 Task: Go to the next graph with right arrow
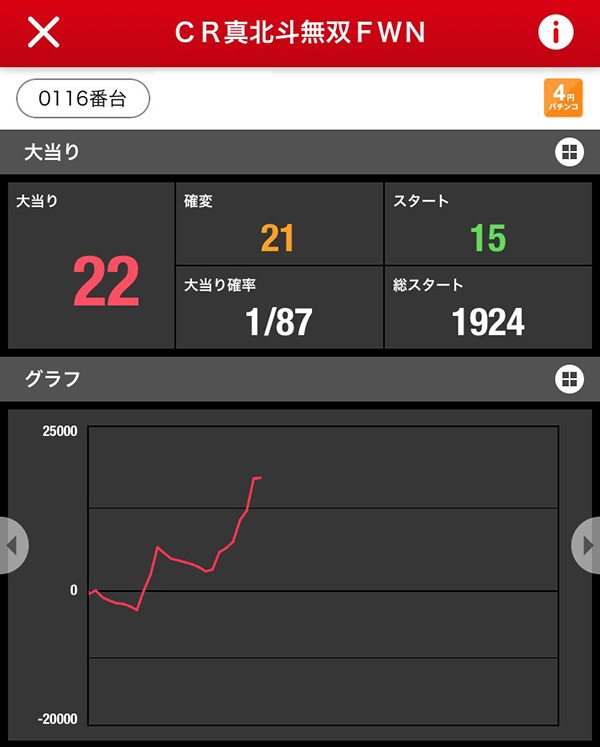point(588,545)
